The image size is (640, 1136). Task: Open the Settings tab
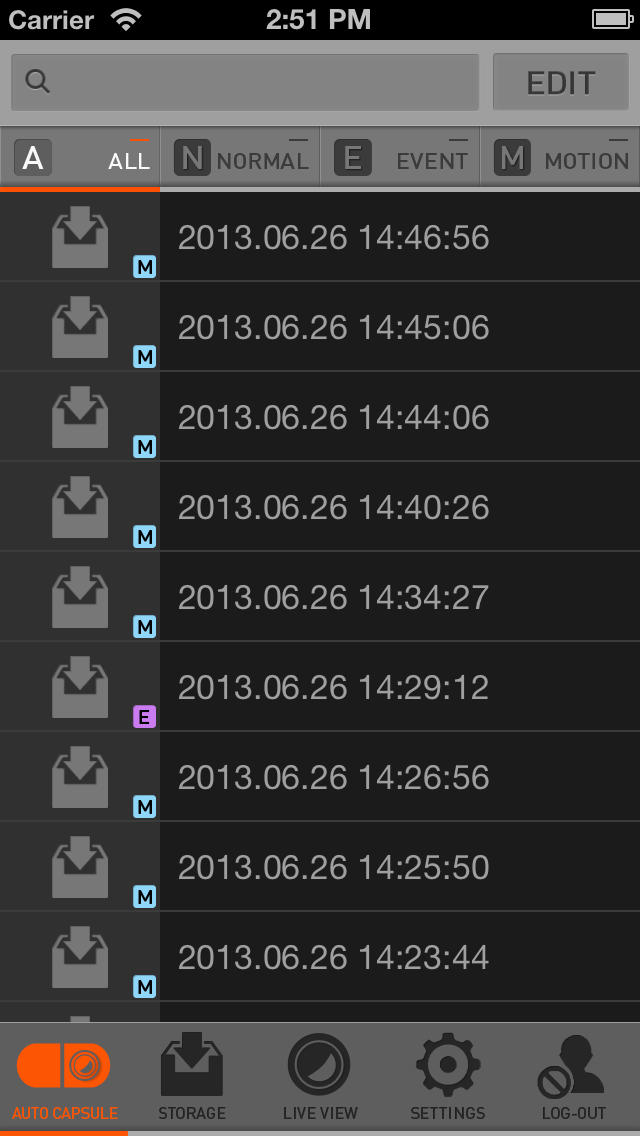coord(447,1078)
